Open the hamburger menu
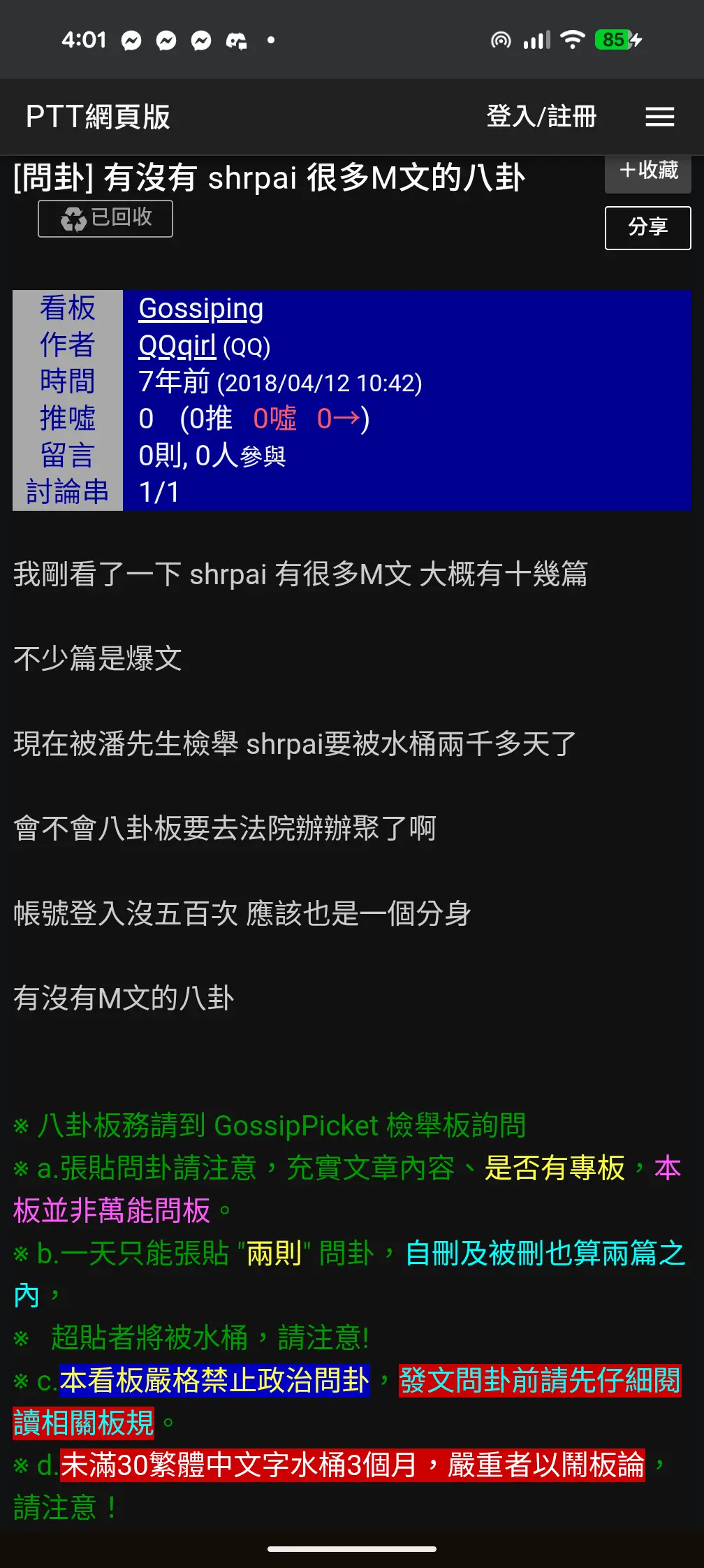Viewport: 704px width, 1568px height. (x=659, y=117)
